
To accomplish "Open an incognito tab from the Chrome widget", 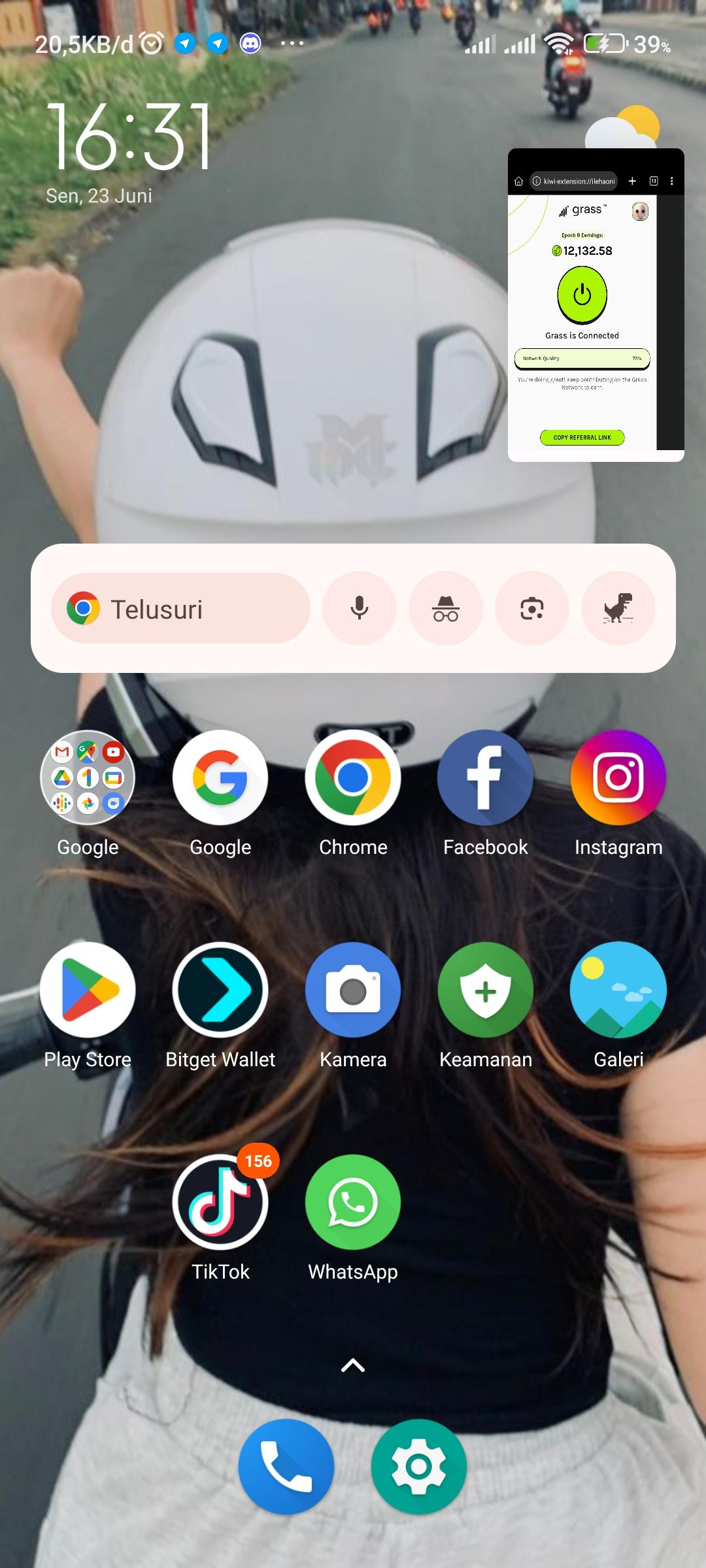I will [x=445, y=608].
